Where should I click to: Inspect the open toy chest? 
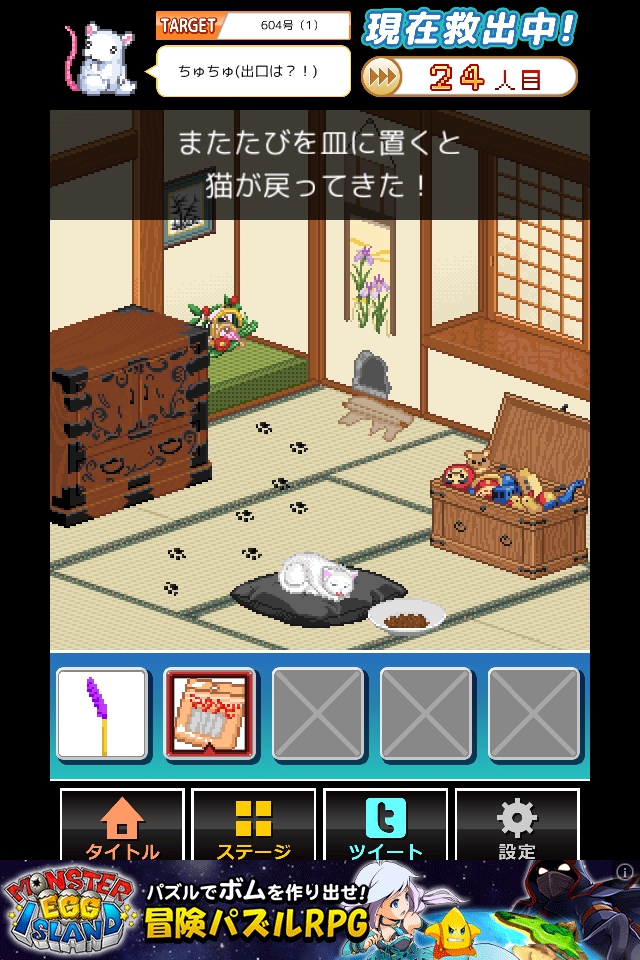(510, 490)
